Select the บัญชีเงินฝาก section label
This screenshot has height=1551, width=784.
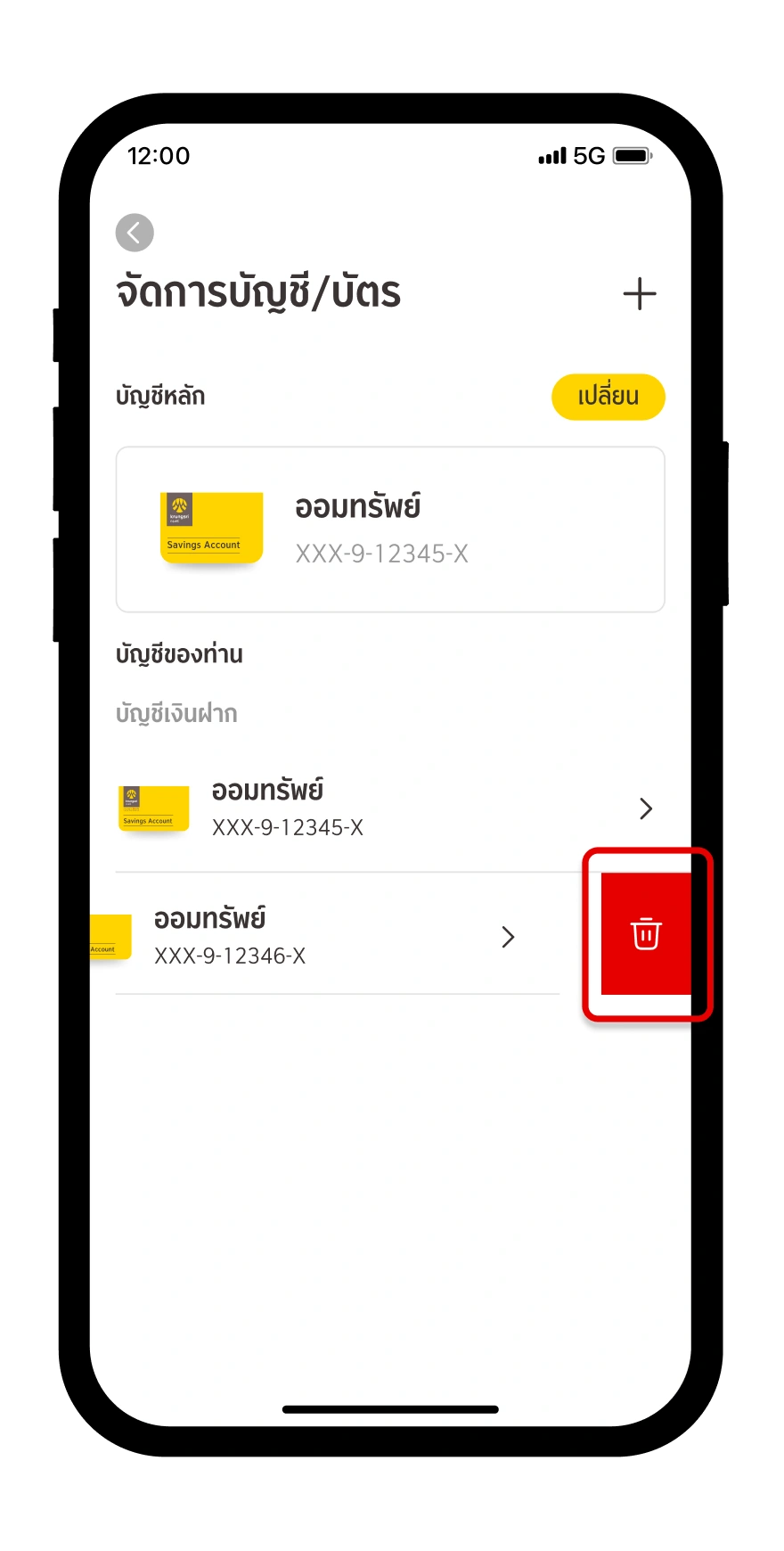point(177,713)
